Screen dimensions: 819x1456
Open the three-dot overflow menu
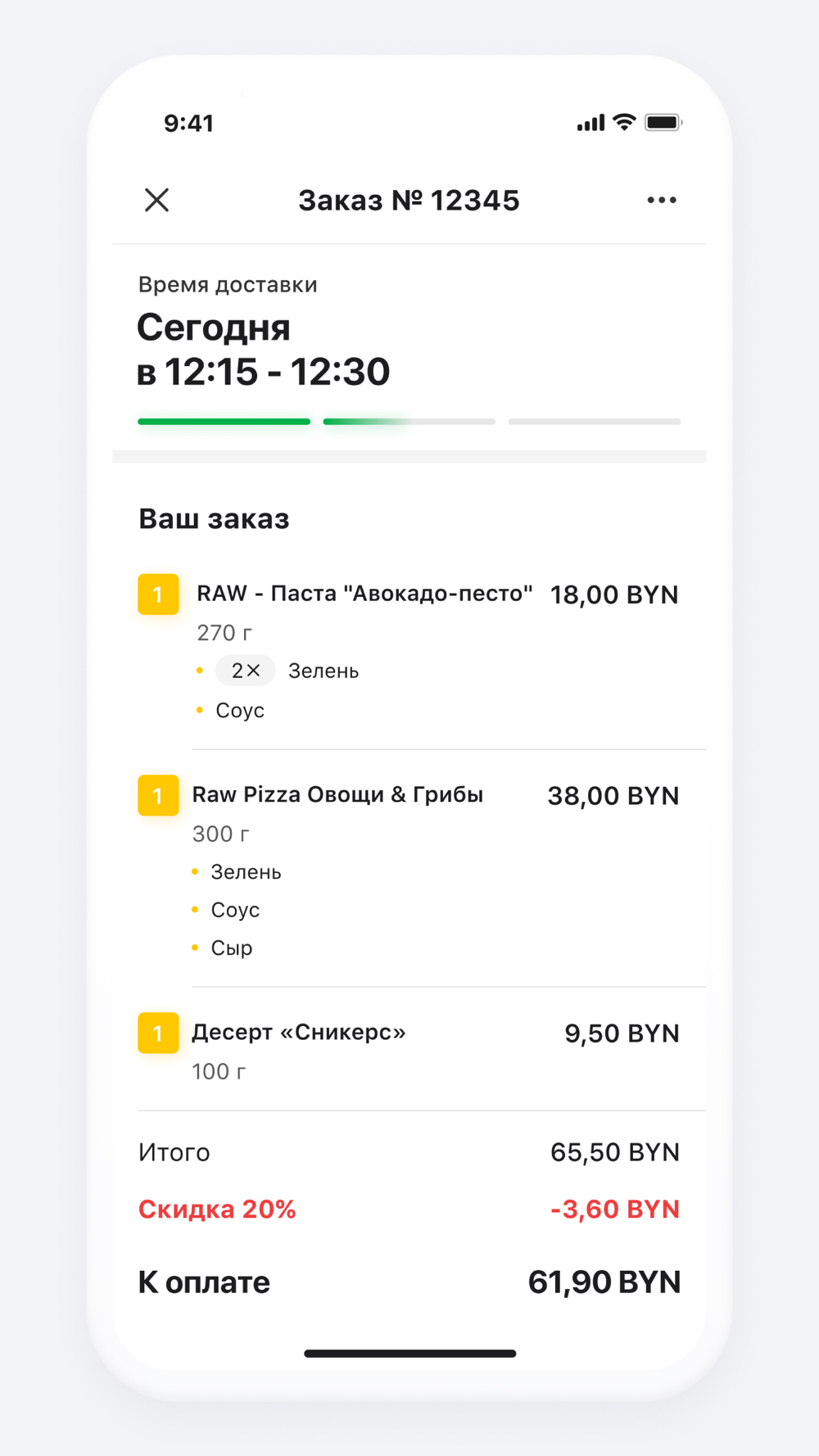(x=662, y=200)
